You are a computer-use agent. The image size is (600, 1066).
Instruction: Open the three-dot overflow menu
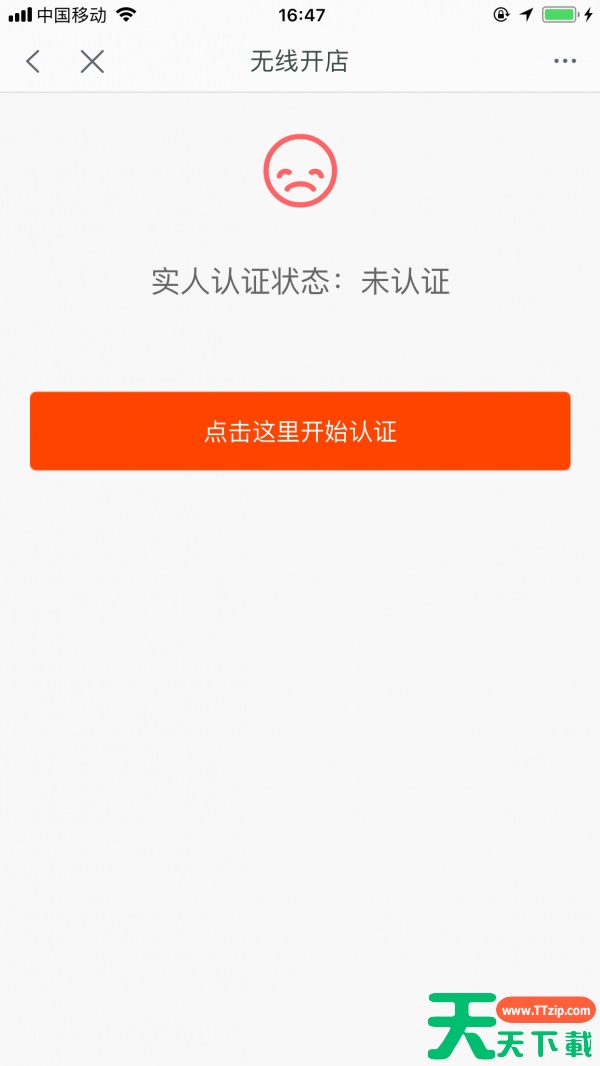coord(565,62)
